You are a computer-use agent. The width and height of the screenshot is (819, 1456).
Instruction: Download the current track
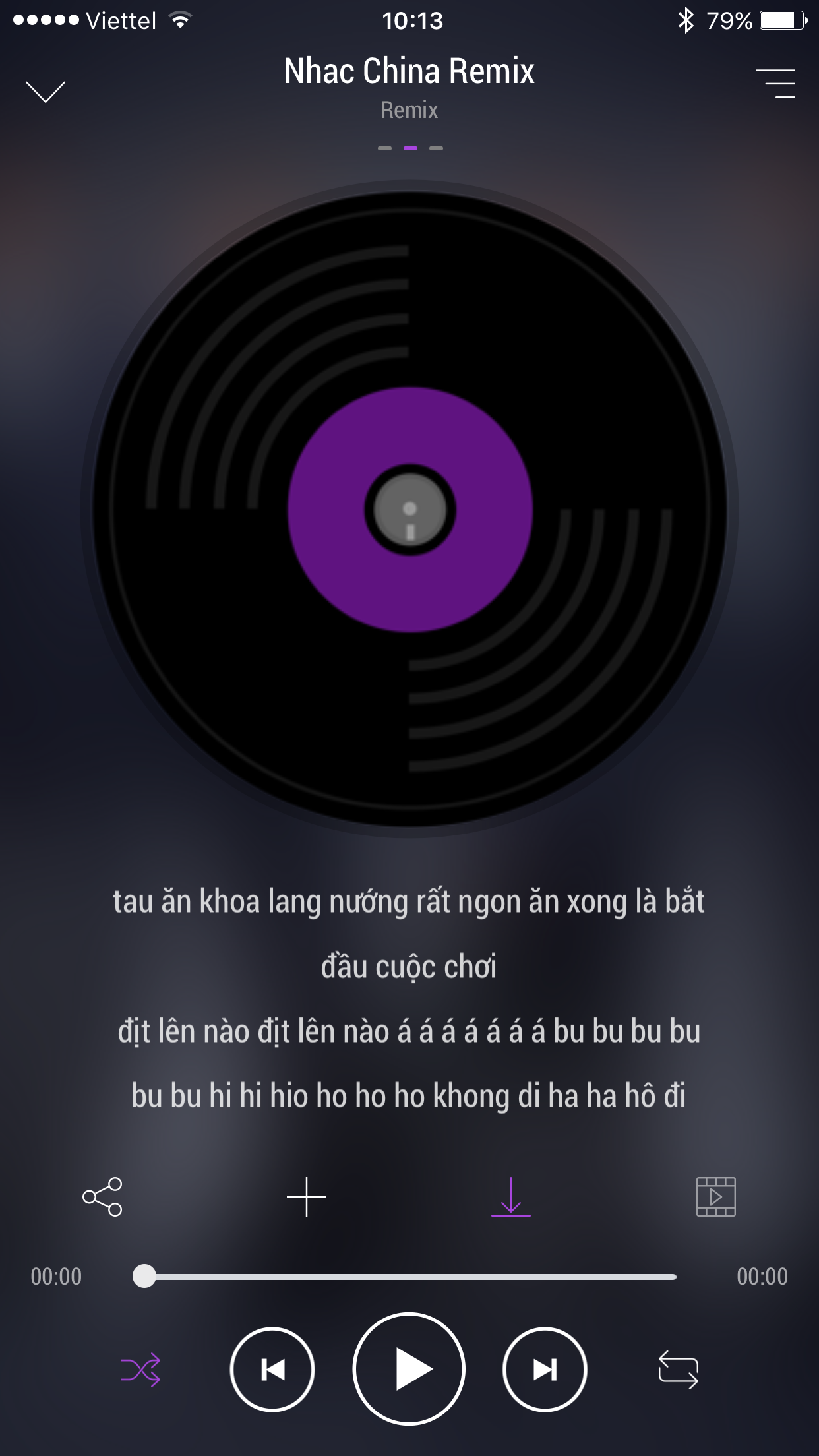coord(511,1196)
